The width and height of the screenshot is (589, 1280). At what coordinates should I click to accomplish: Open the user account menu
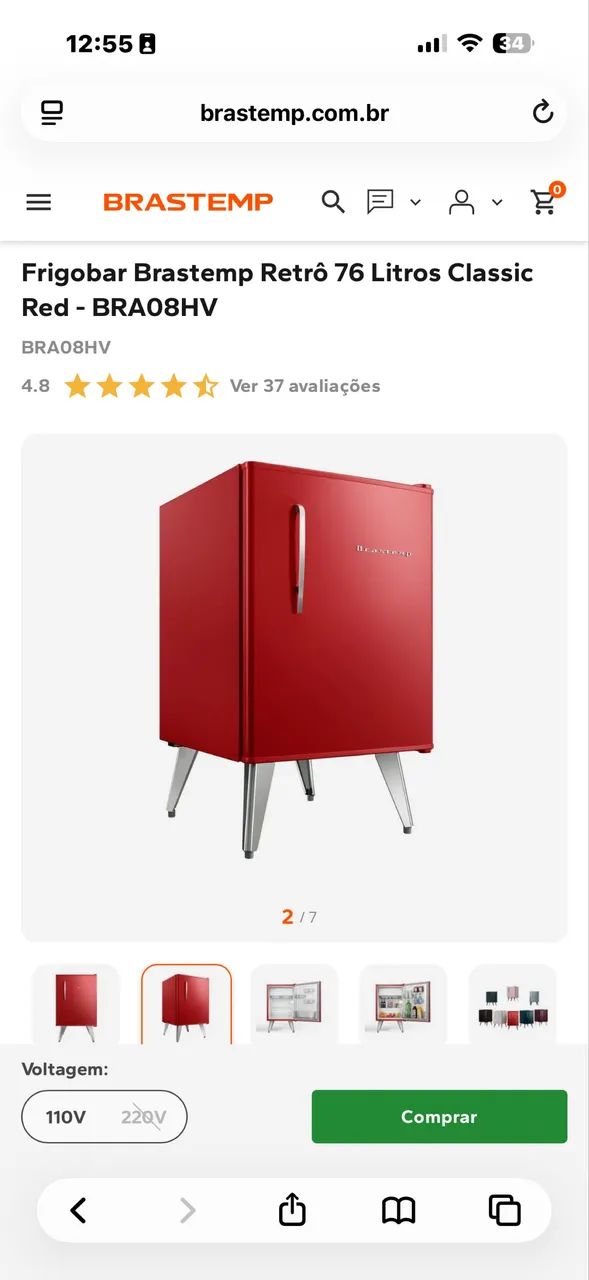coord(475,202)
